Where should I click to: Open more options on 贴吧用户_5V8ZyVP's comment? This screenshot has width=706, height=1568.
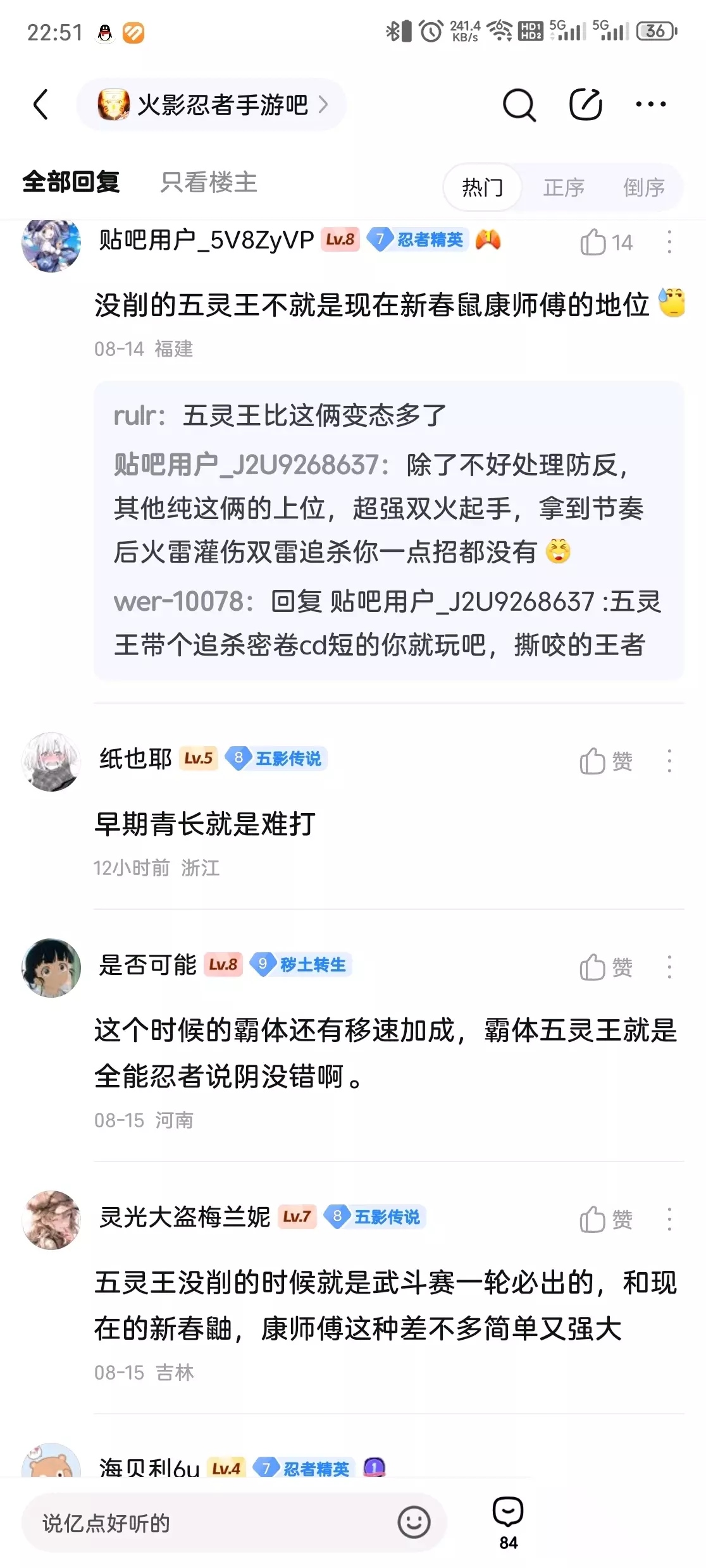[669, 242]
